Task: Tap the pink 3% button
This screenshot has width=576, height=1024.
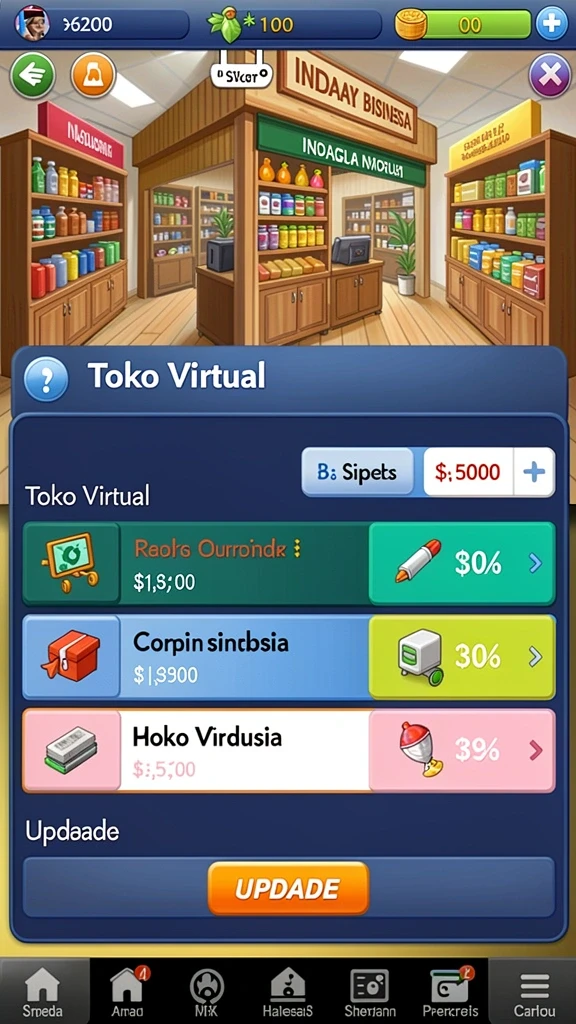Action: [x=462, y=751]
